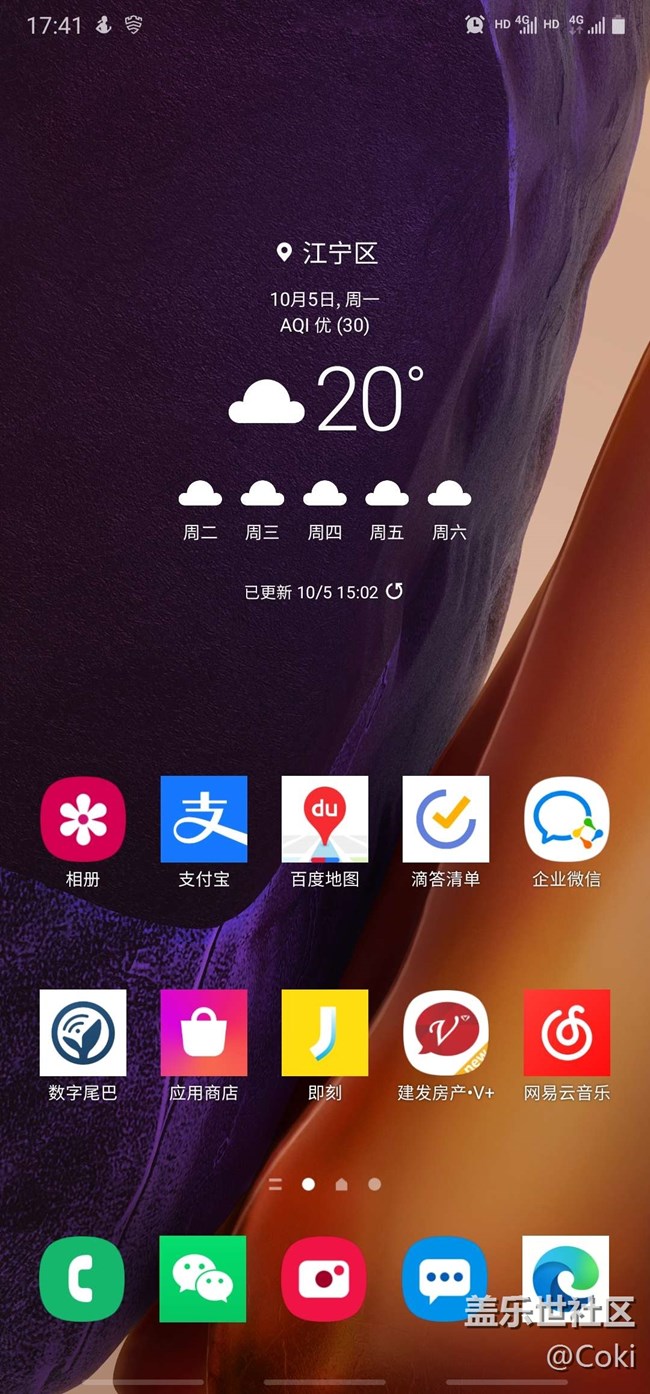Open 百度地图 maps app
The width and height of the screenshot is (650, 1394).
325,819
